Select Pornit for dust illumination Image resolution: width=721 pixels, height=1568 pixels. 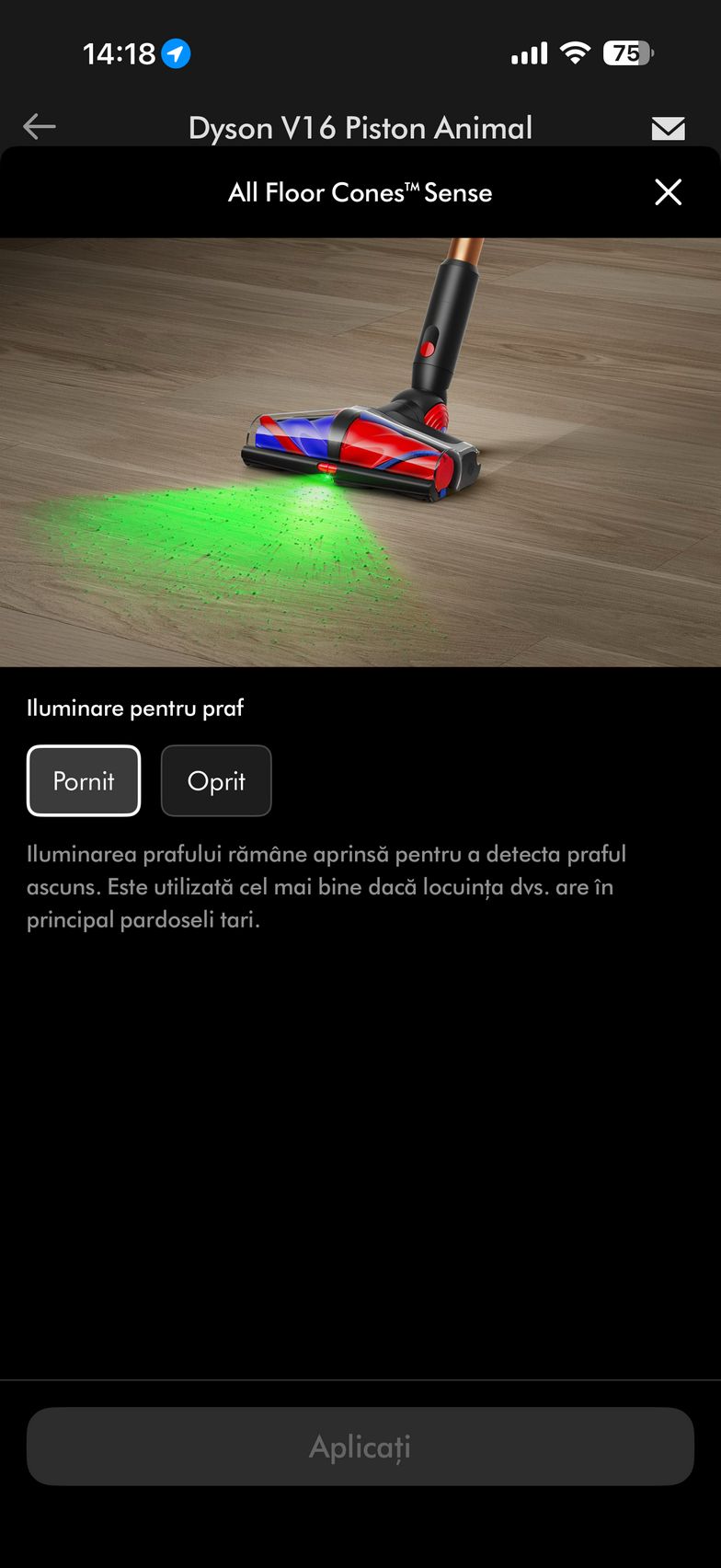pos(84,780)
